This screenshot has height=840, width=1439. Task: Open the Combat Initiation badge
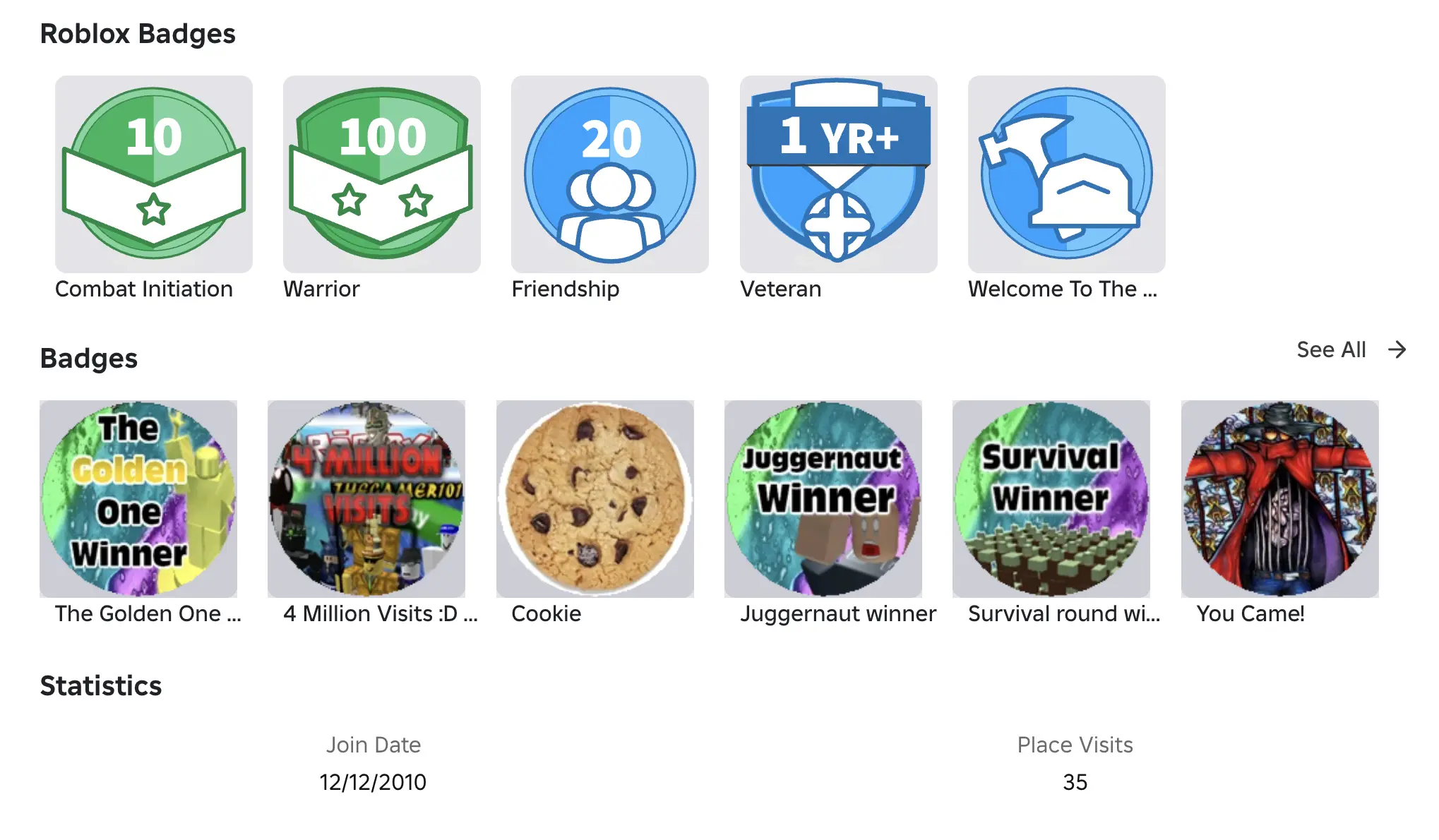click(x=153, y=174)
